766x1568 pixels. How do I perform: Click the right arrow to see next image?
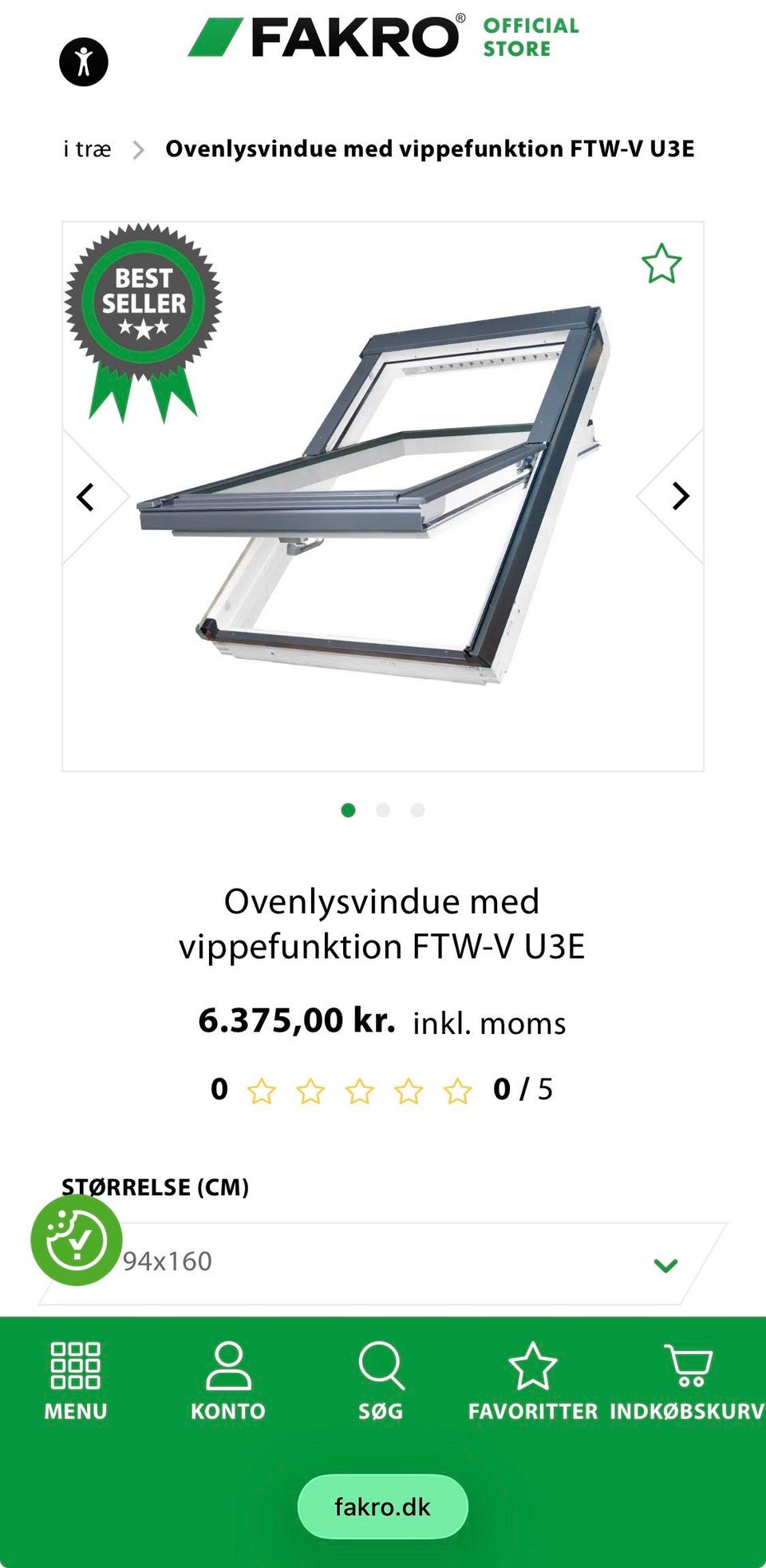(x=680, y=497)
